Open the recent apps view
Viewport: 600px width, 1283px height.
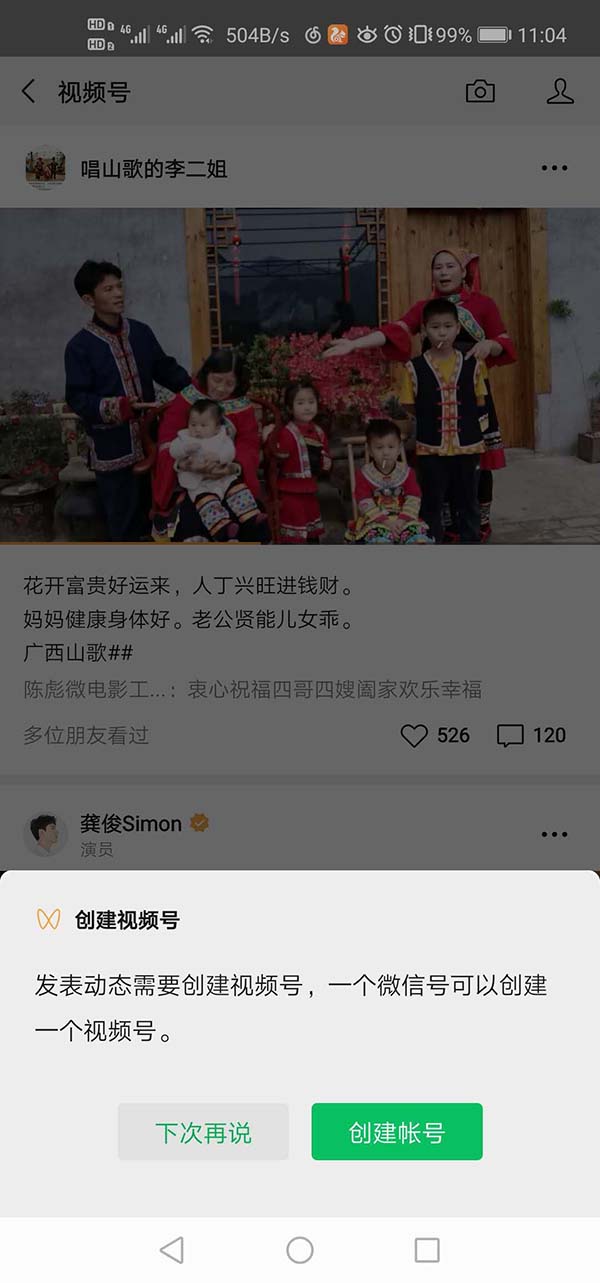pos(427,1249)
